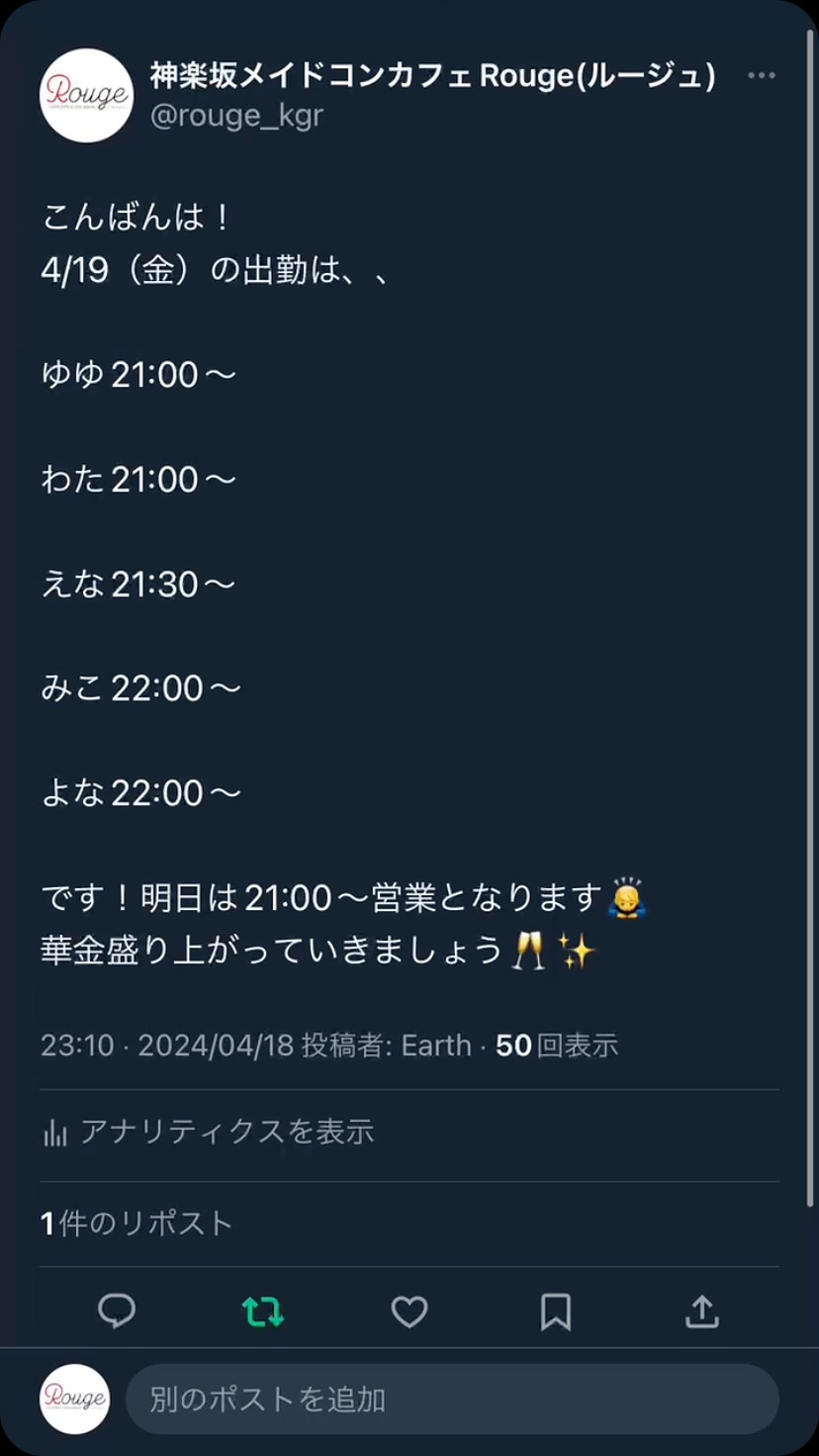Bookmark this post
The image size is (819, 1456).
pyautogui.click(x=555, y=1312)
